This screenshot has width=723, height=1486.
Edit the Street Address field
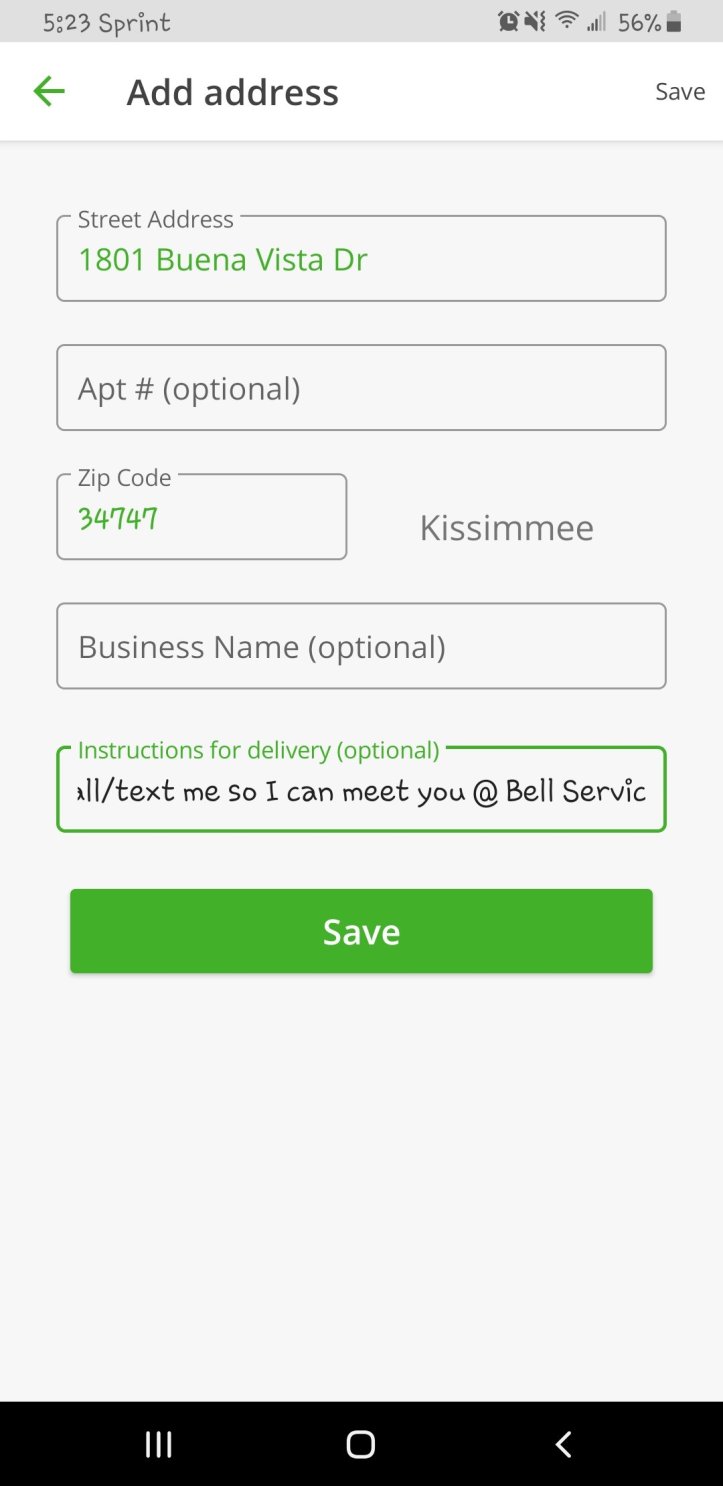coord(361,260)
